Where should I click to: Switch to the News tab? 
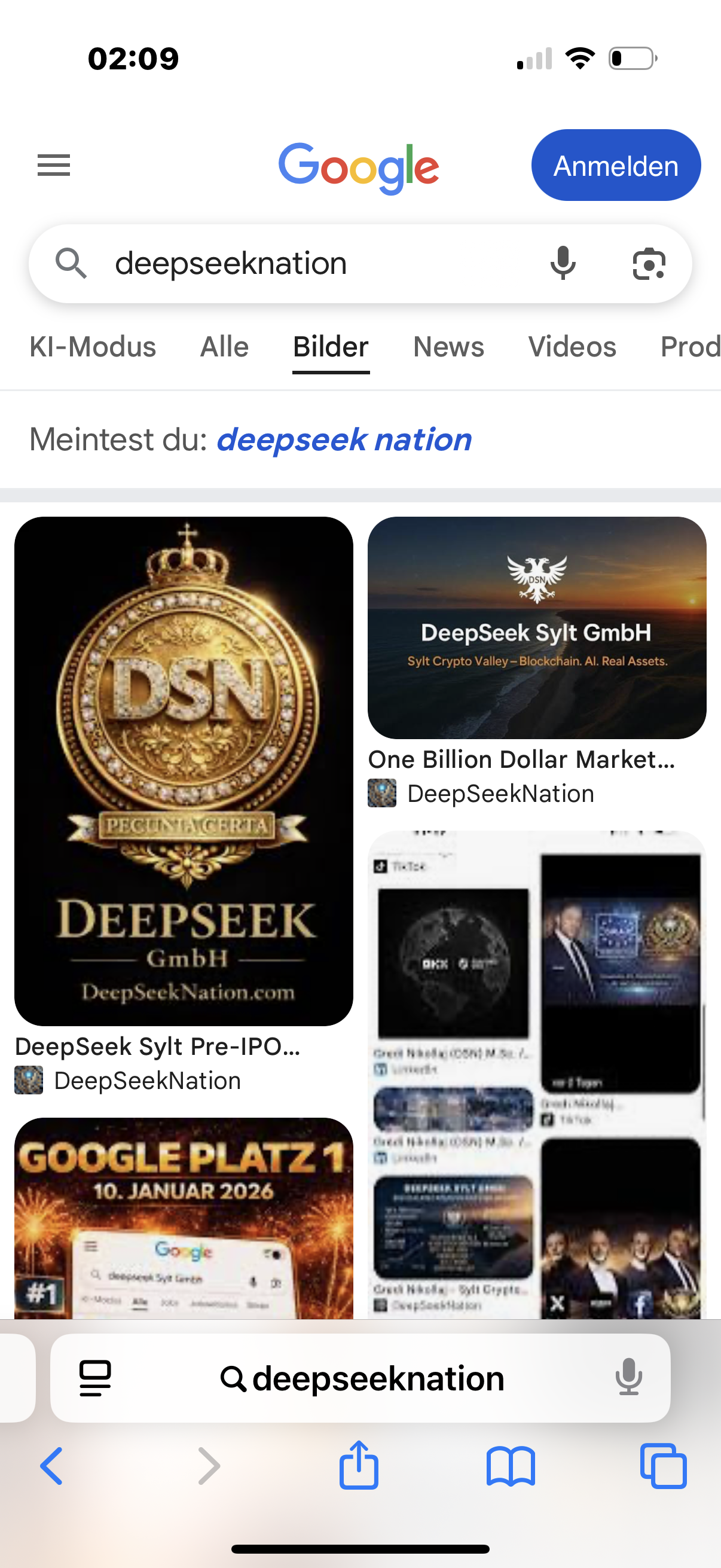[448, 347]
